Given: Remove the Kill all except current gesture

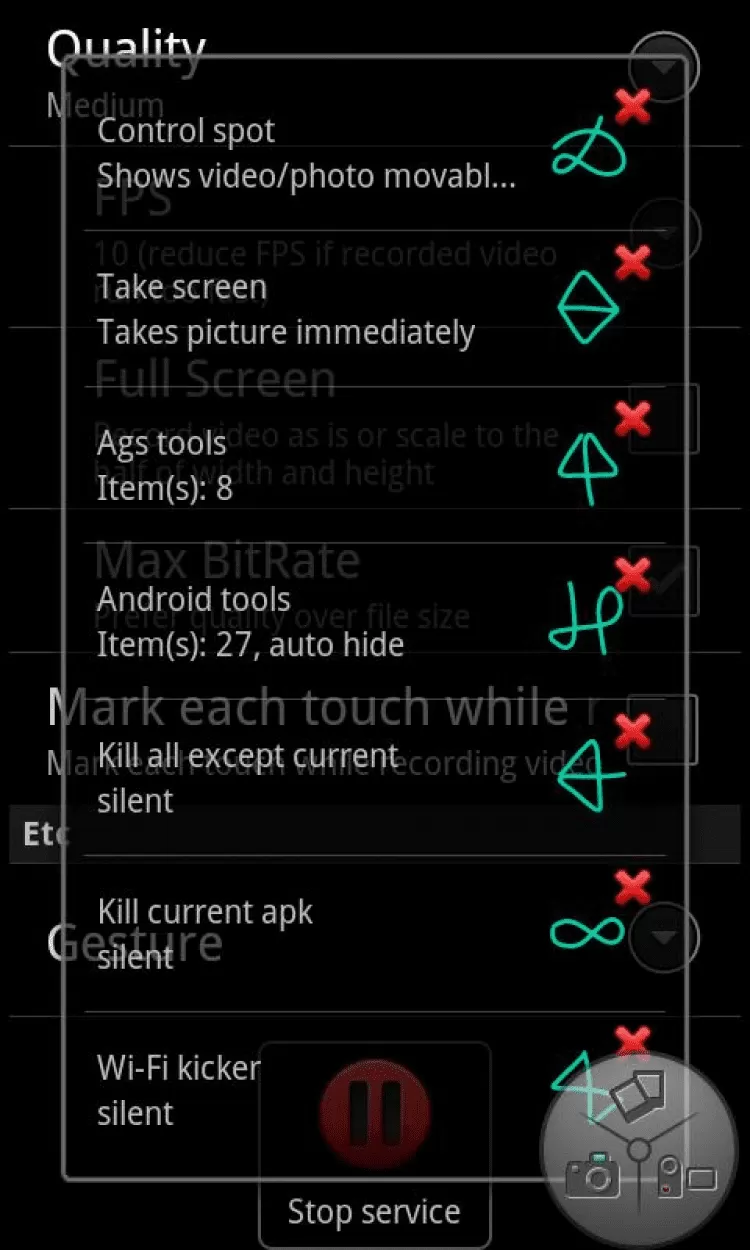Looking at the screenshot, I should pyautogui.click(x=632, y=731).
